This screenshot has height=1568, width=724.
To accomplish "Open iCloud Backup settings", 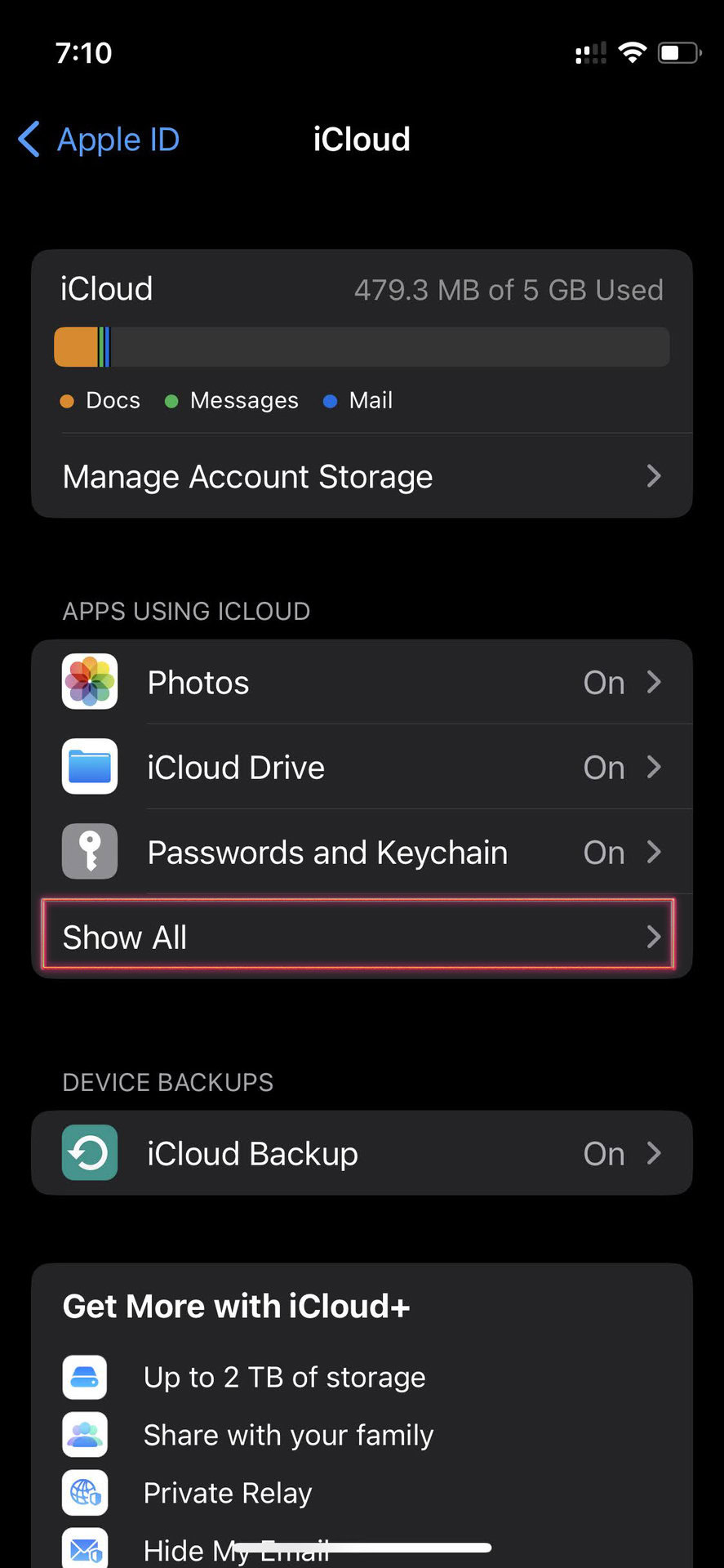I will pyautogui.click(x=362, y=1153).
